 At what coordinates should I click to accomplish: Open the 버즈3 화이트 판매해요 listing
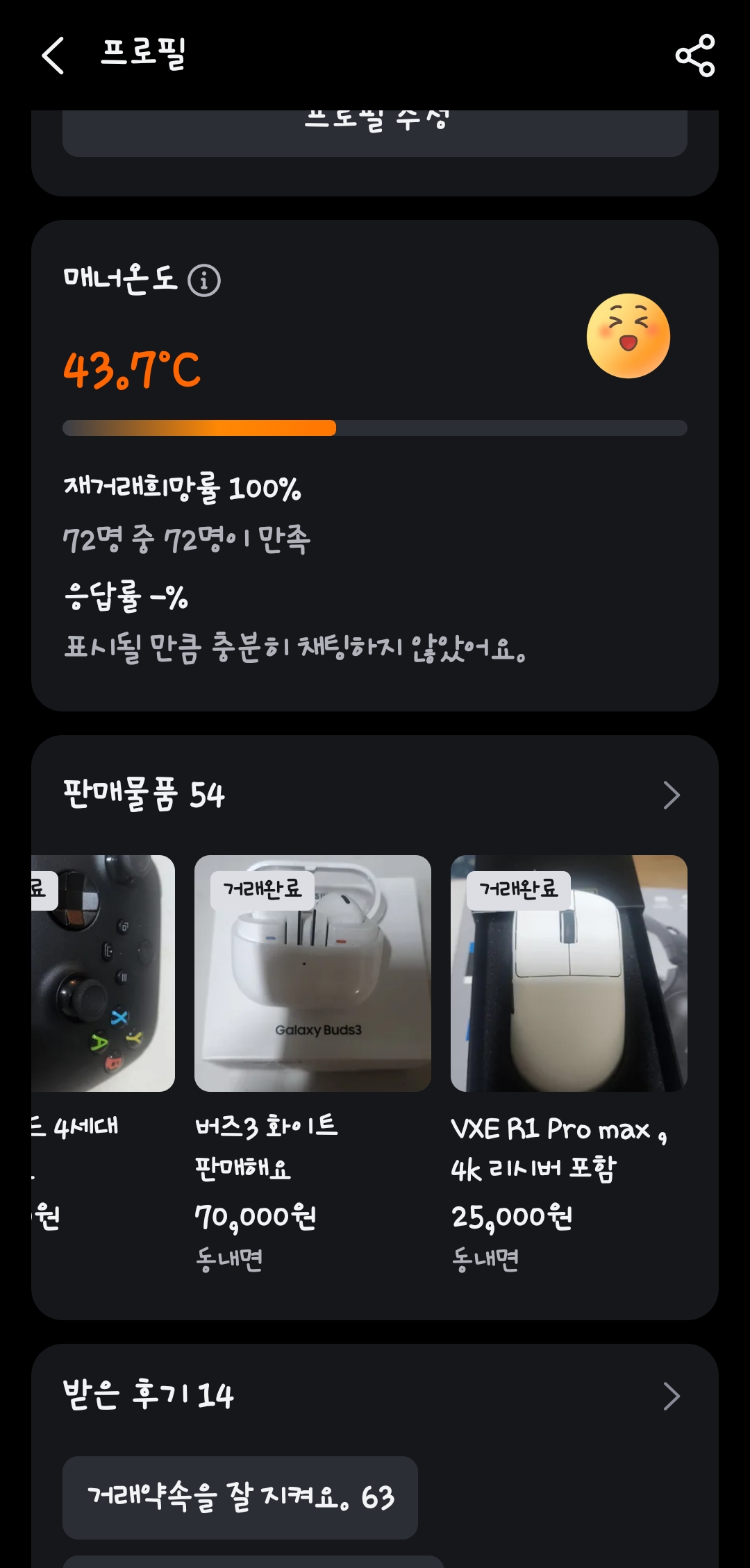tap(312, 973)
